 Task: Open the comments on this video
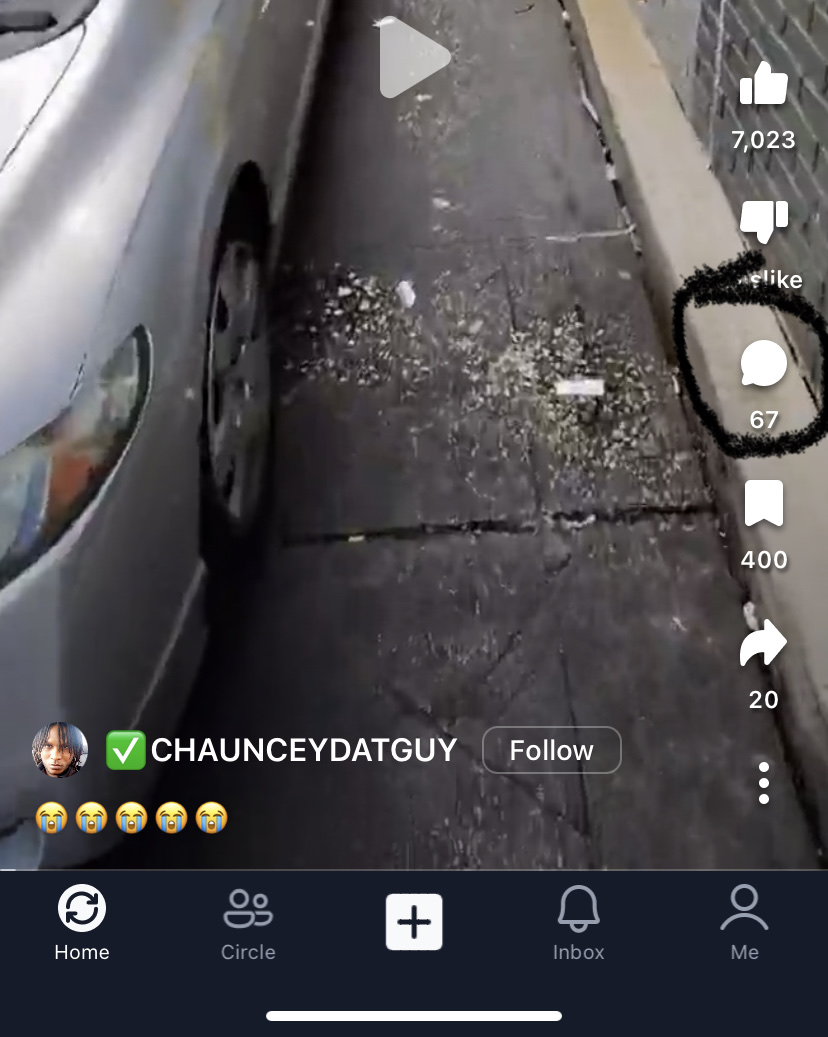[763, 364]
